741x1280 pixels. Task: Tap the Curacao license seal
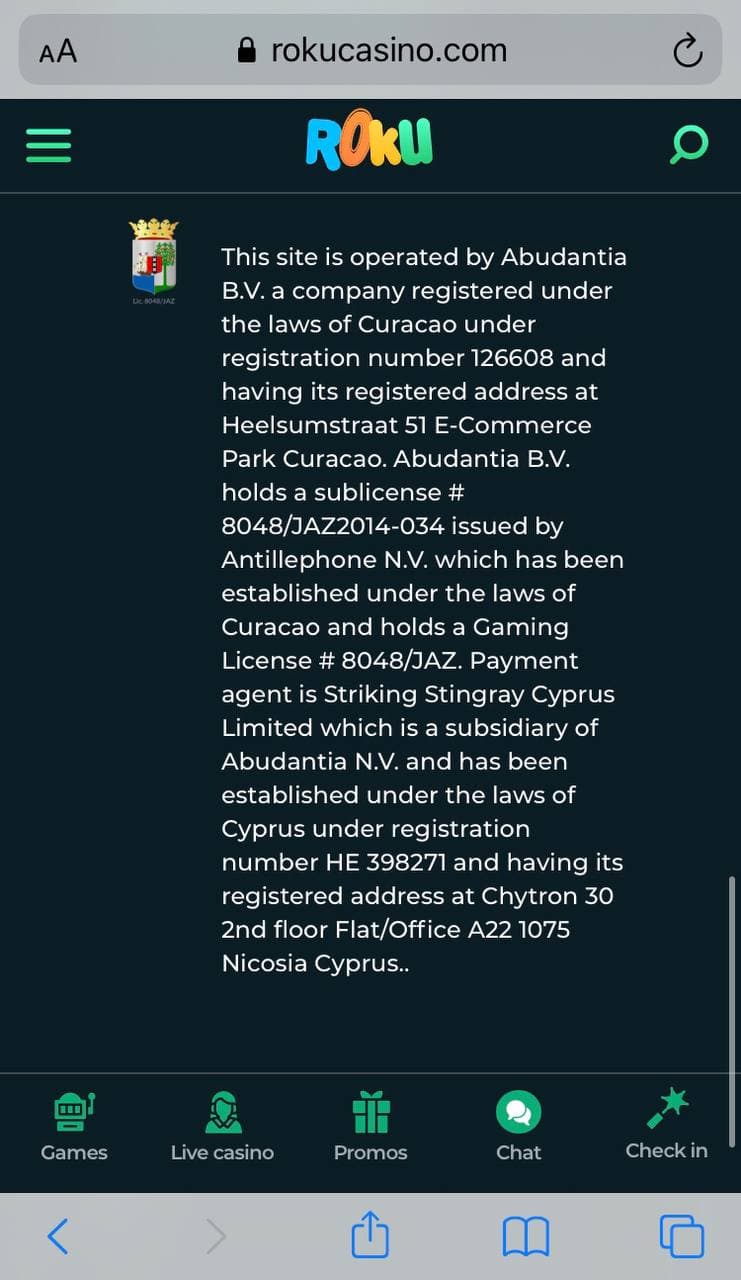click(154, 262)
